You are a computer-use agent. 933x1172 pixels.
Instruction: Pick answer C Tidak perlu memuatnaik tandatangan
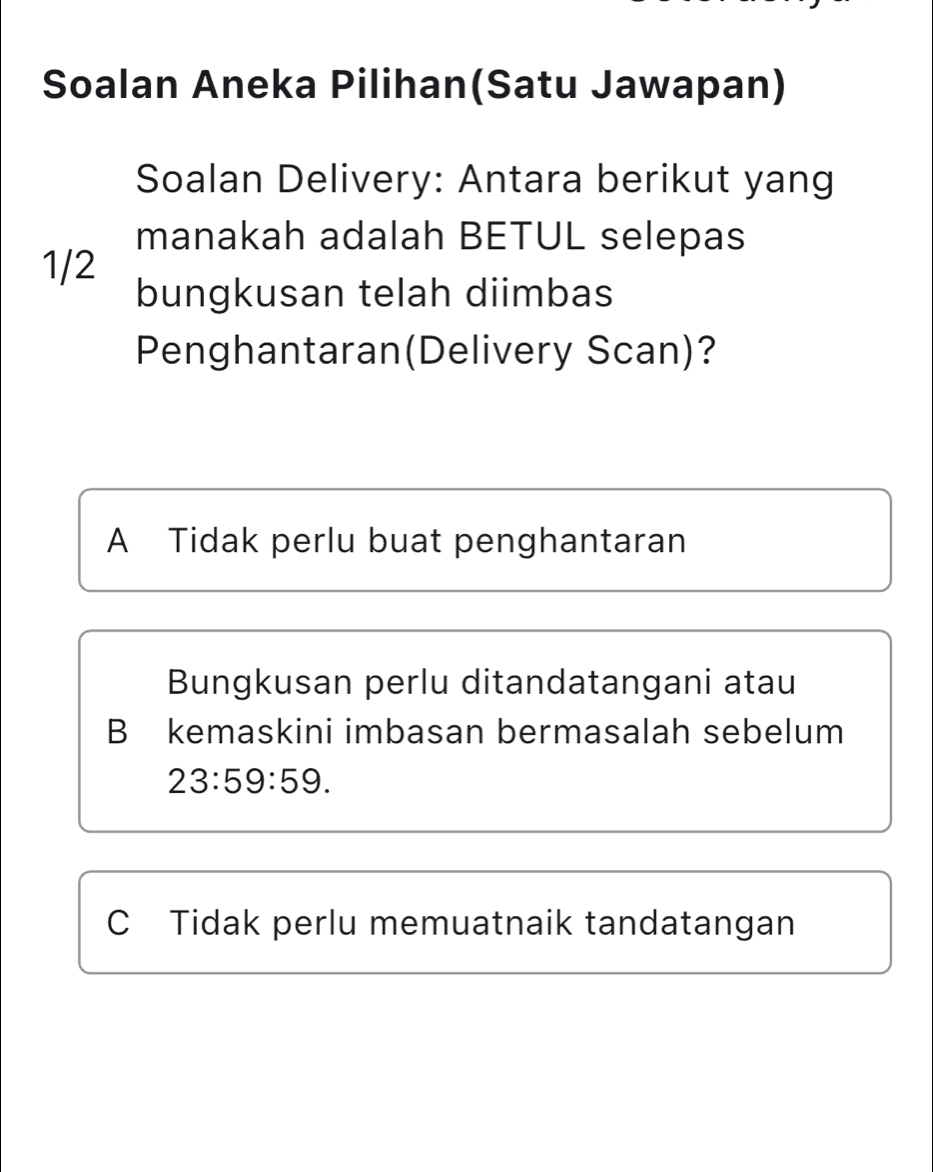pyautogui.click(x=484, y=922)
